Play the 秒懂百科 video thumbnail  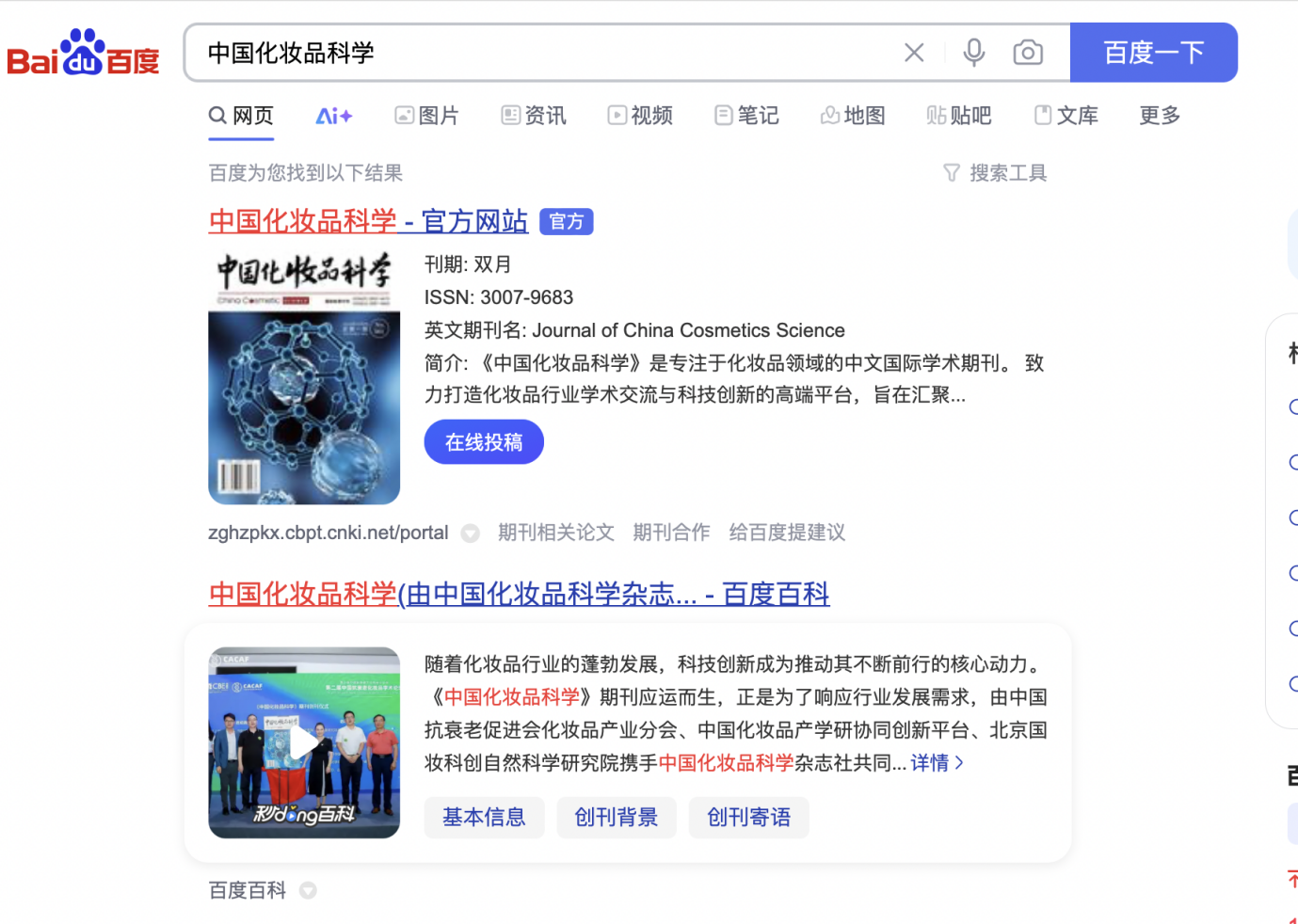[x=304, y=742]
